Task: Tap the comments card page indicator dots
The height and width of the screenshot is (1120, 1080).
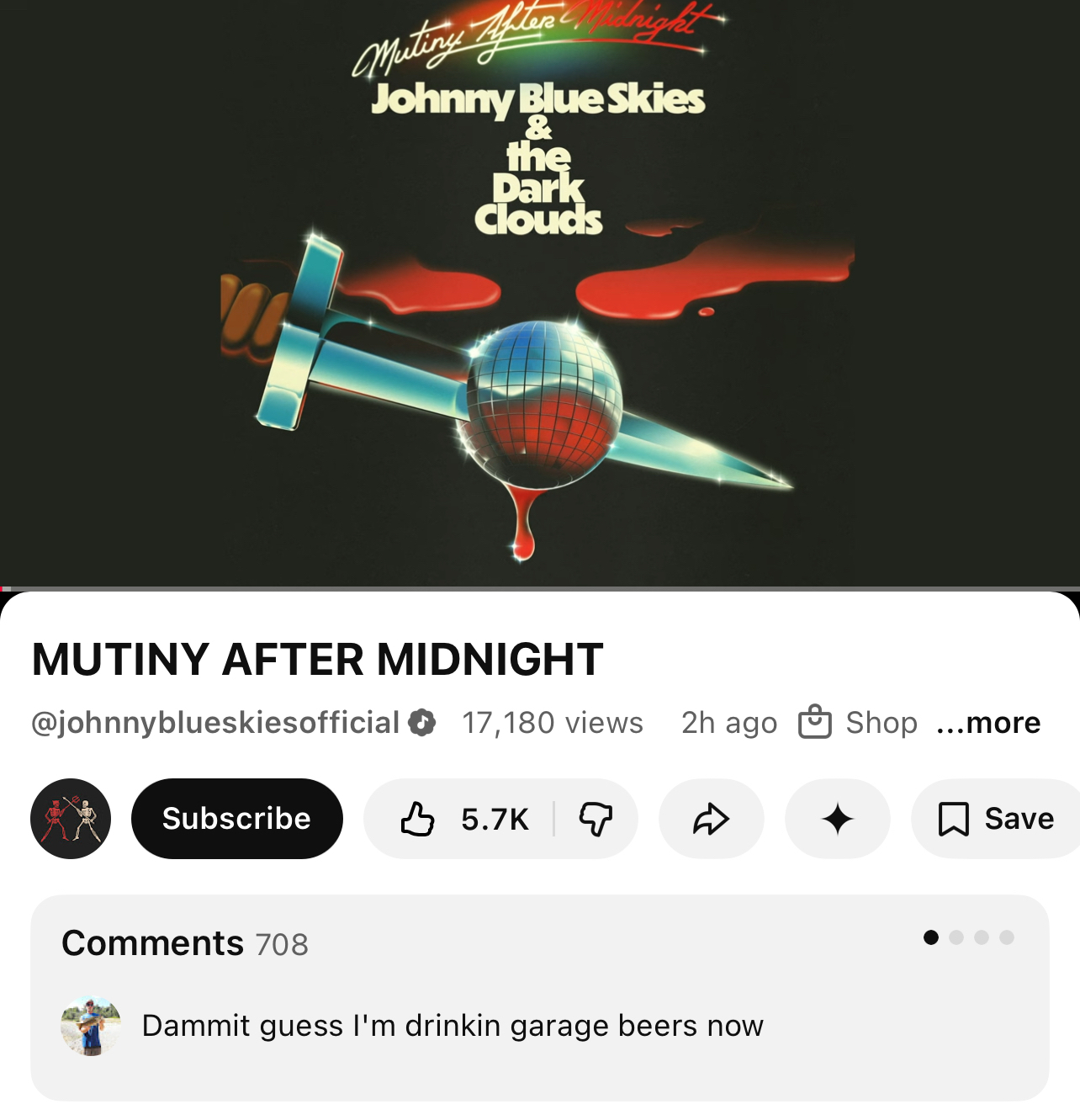Action: (x=968, y=937)
